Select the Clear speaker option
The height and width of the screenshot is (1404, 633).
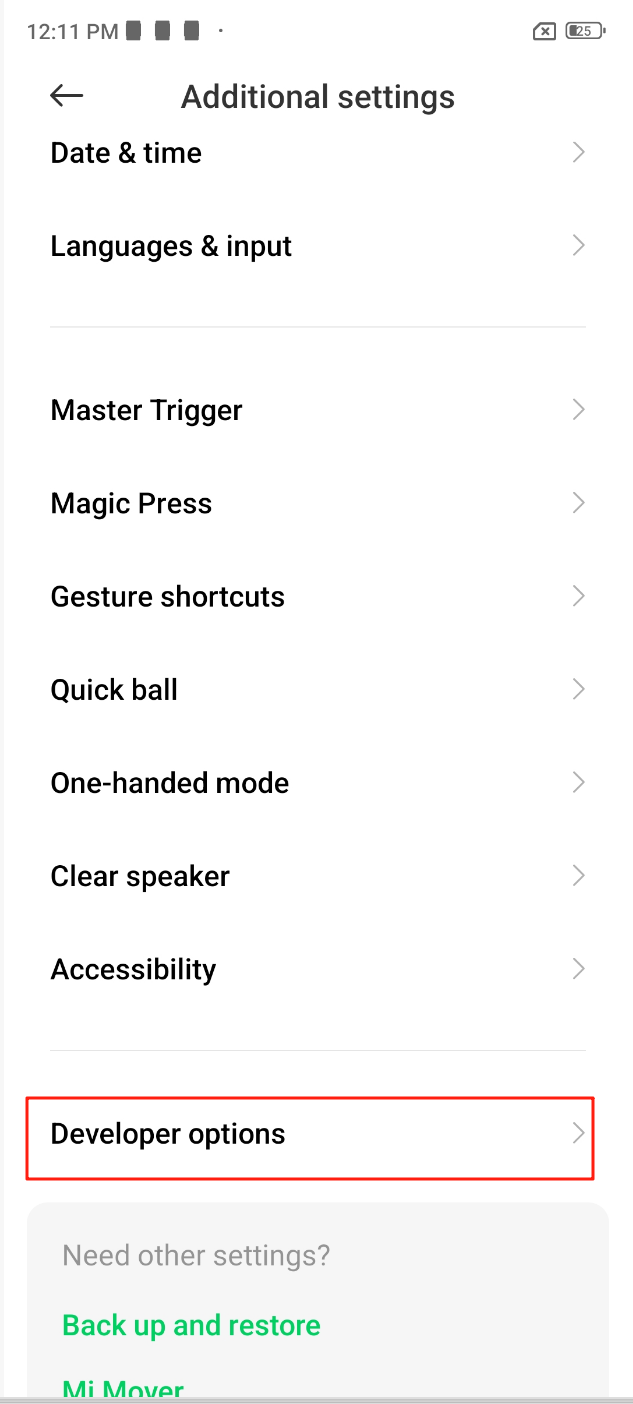coord(317,876)
